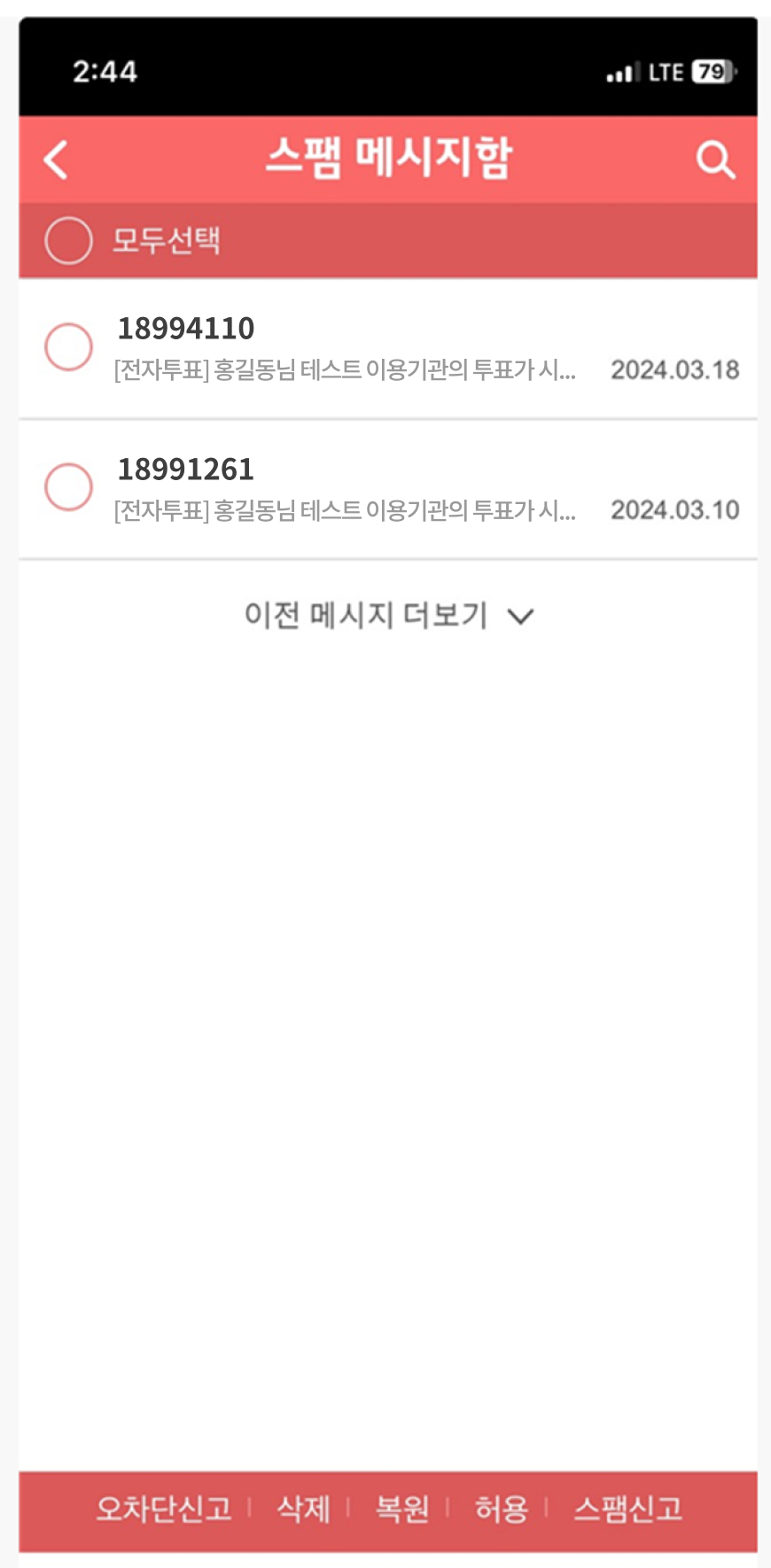This screenshot has width=771, height=1568.
Task: Open the message from 18994110
Action: 346,348
